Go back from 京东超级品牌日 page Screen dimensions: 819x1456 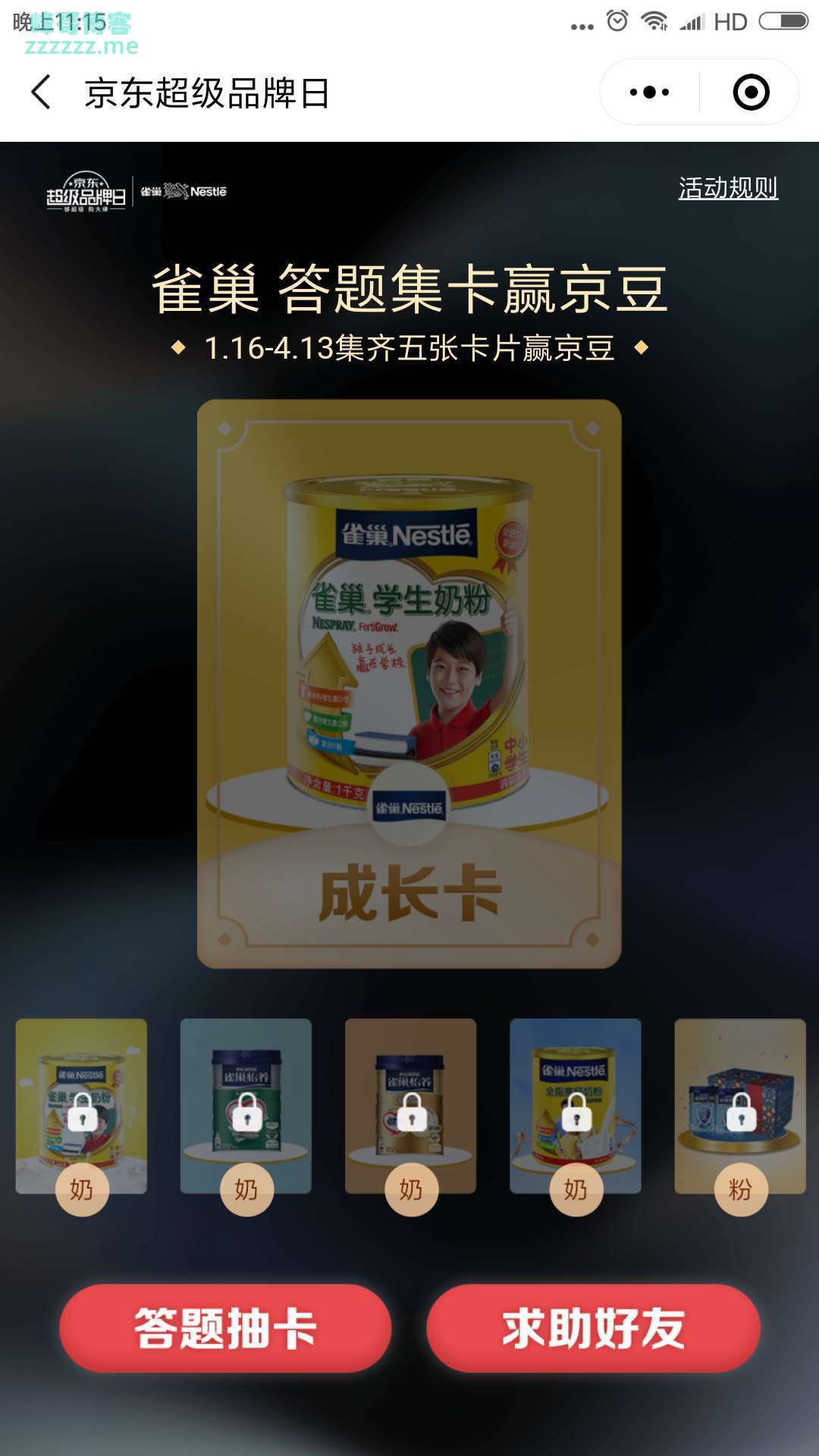tap(42, 93)
